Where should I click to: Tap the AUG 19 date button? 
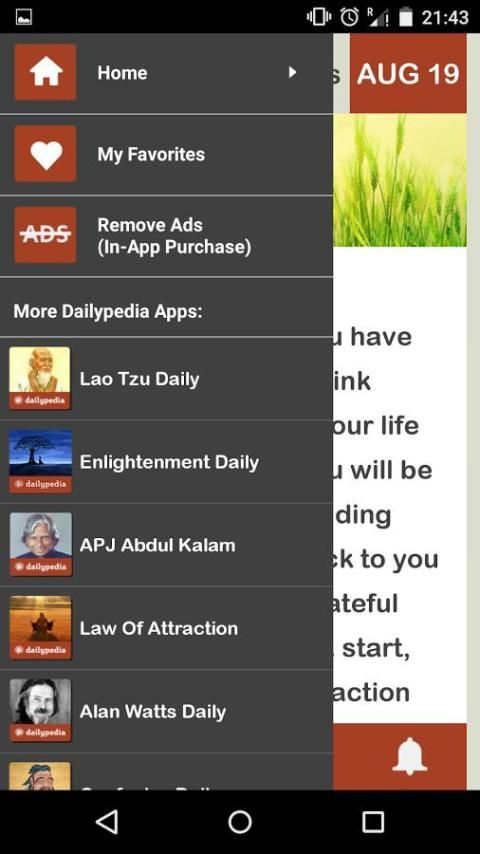[408, 74]
